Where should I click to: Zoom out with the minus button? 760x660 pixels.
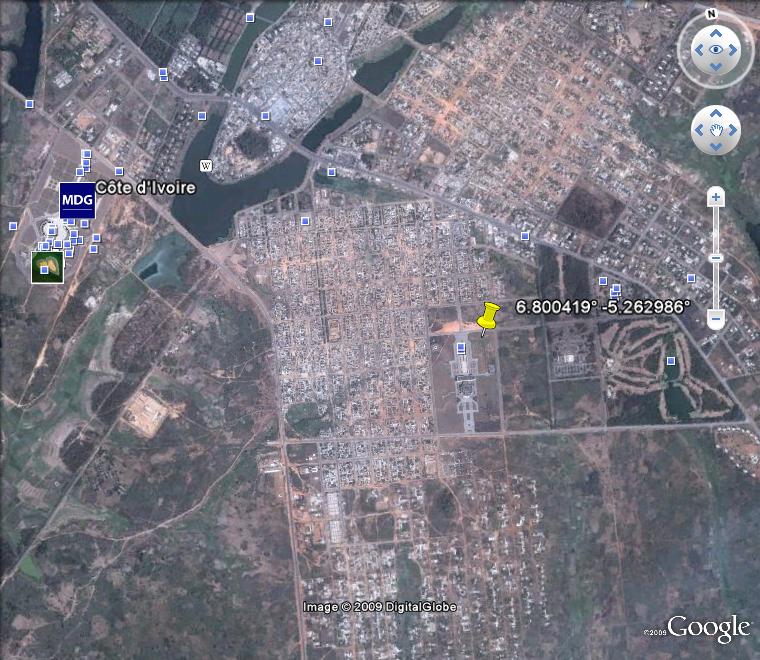tap(716, 319)
